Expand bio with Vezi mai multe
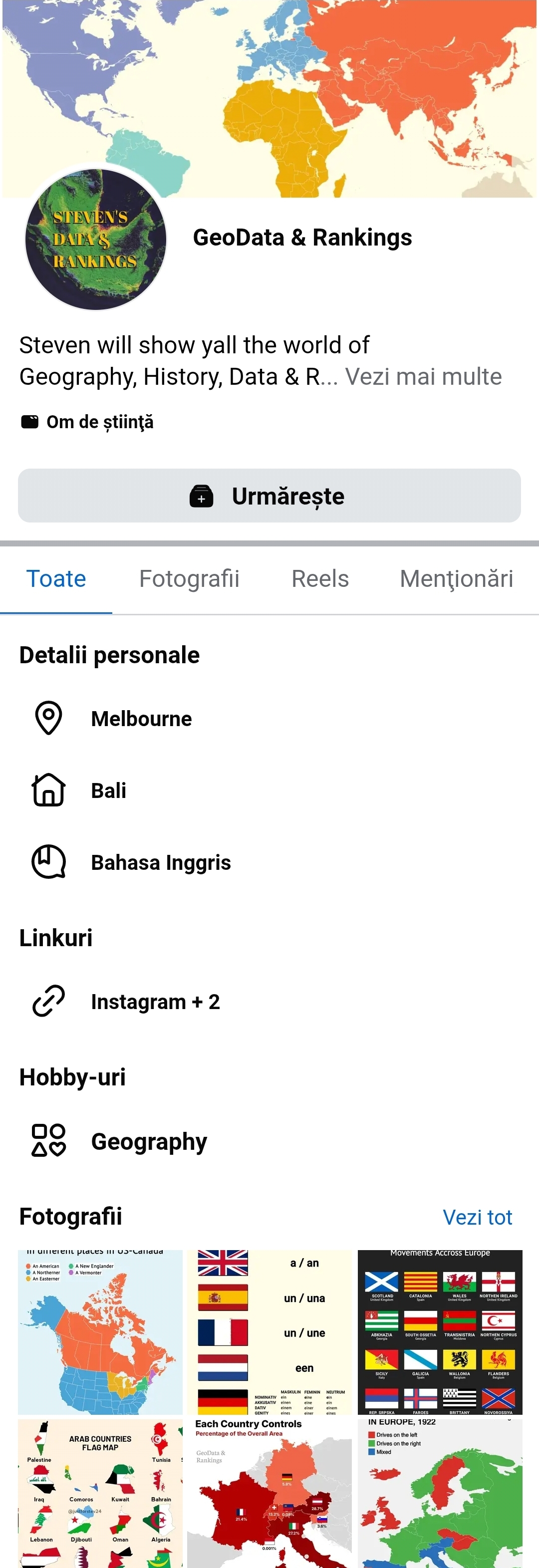The height and width of the screenshot is (1568, 539). (423, 376)
